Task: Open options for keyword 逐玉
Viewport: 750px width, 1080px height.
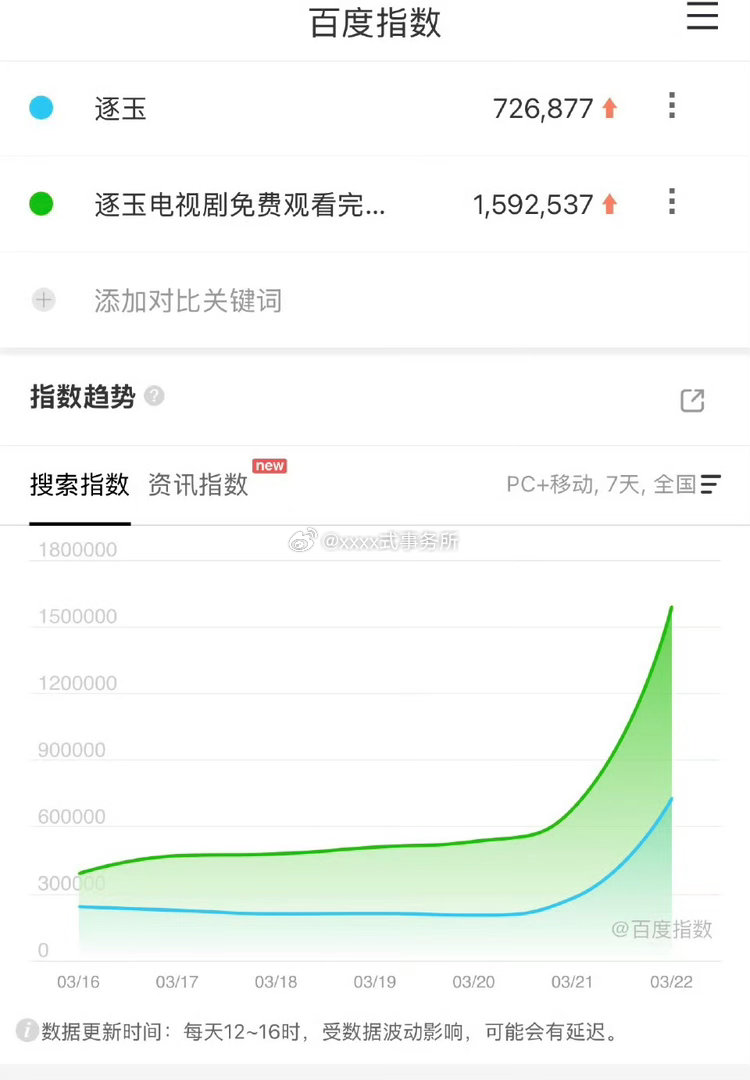Action: (x=671, y=105)
